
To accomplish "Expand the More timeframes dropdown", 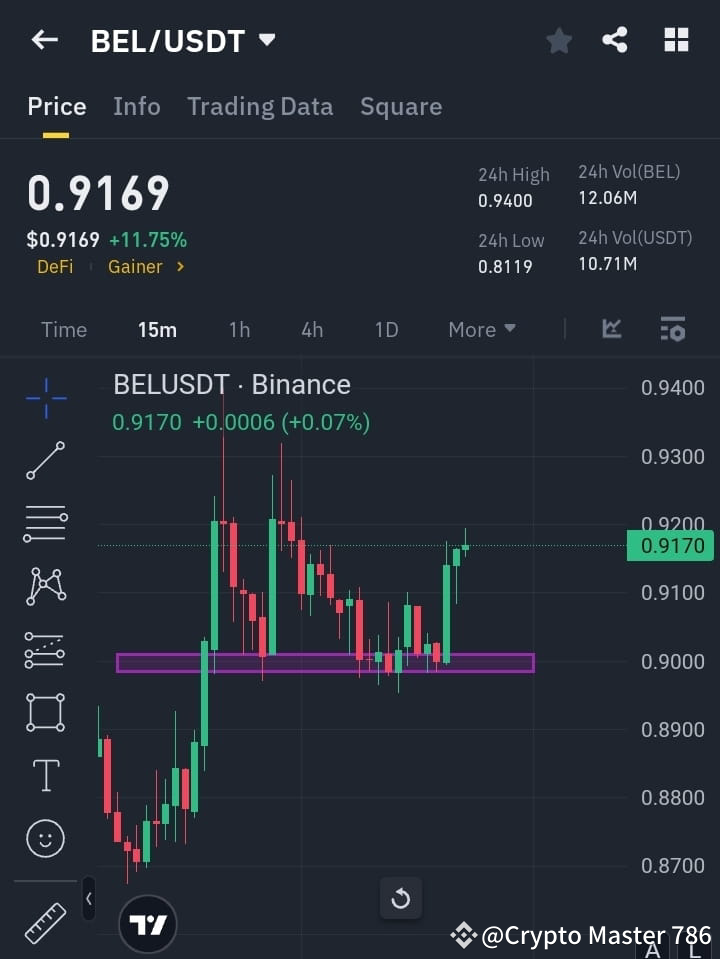I will 481,329.
